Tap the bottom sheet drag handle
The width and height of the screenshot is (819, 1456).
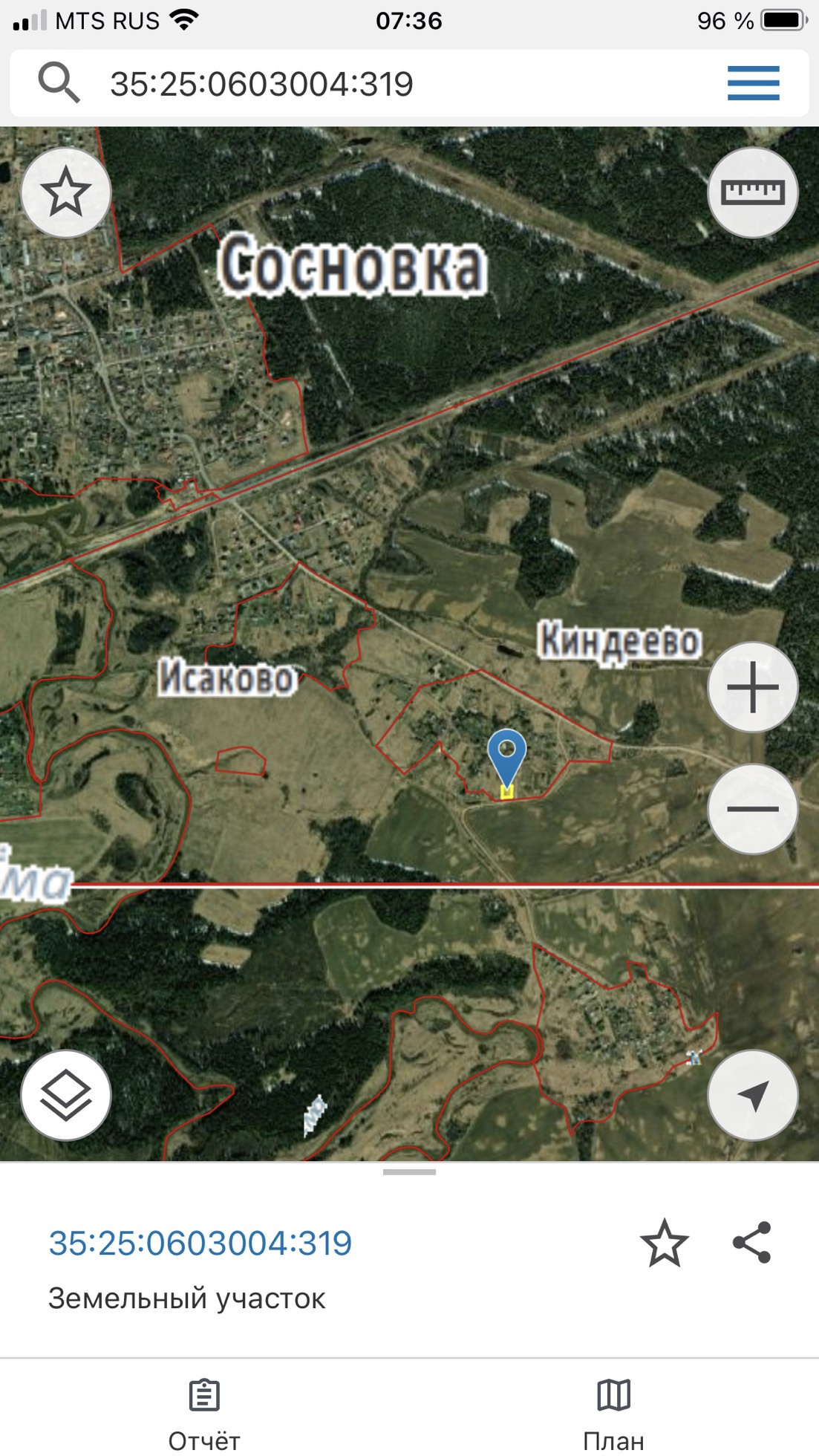(409, 1172)
